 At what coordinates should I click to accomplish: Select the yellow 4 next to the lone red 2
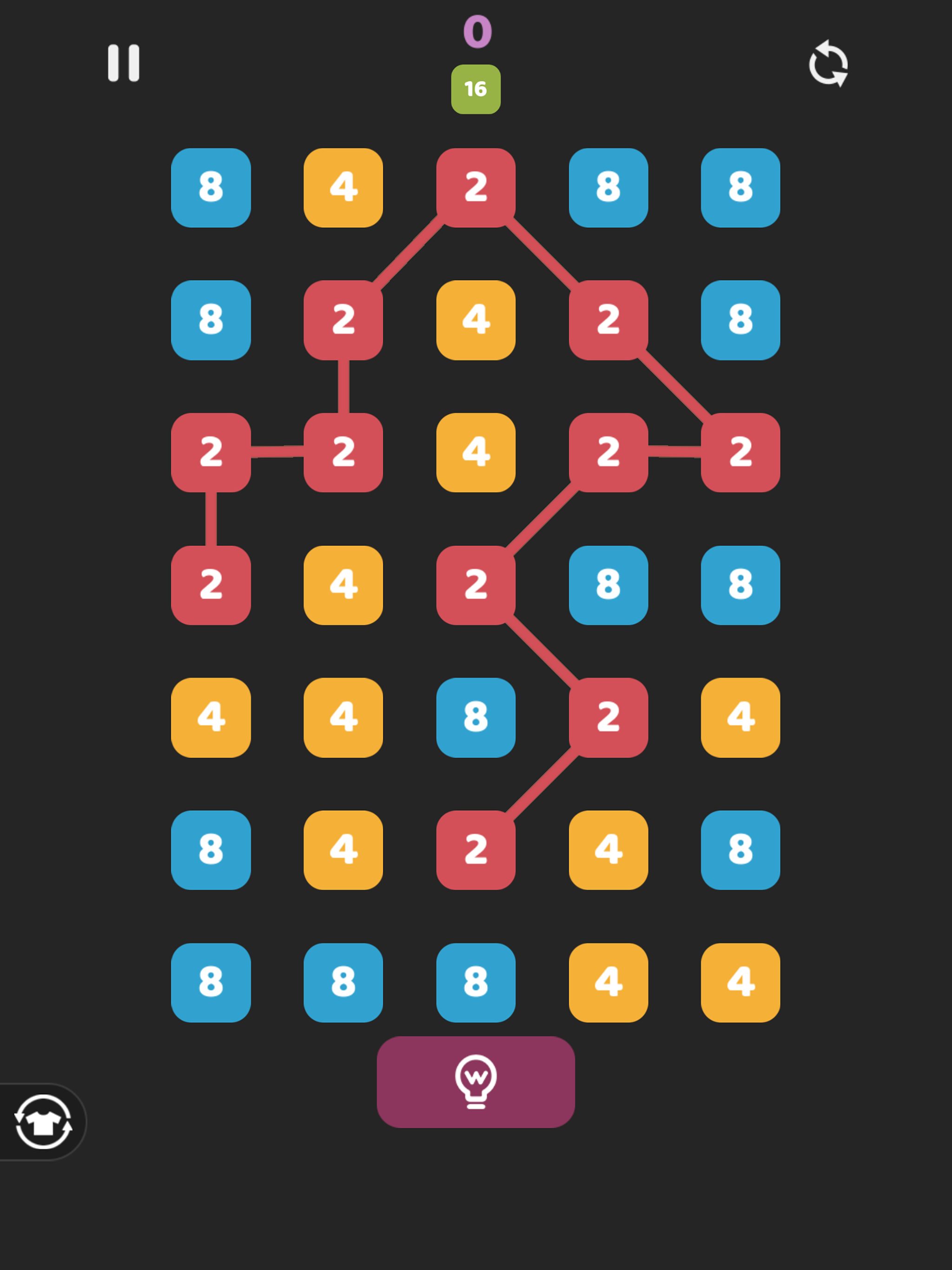click(x=344, y=584)
